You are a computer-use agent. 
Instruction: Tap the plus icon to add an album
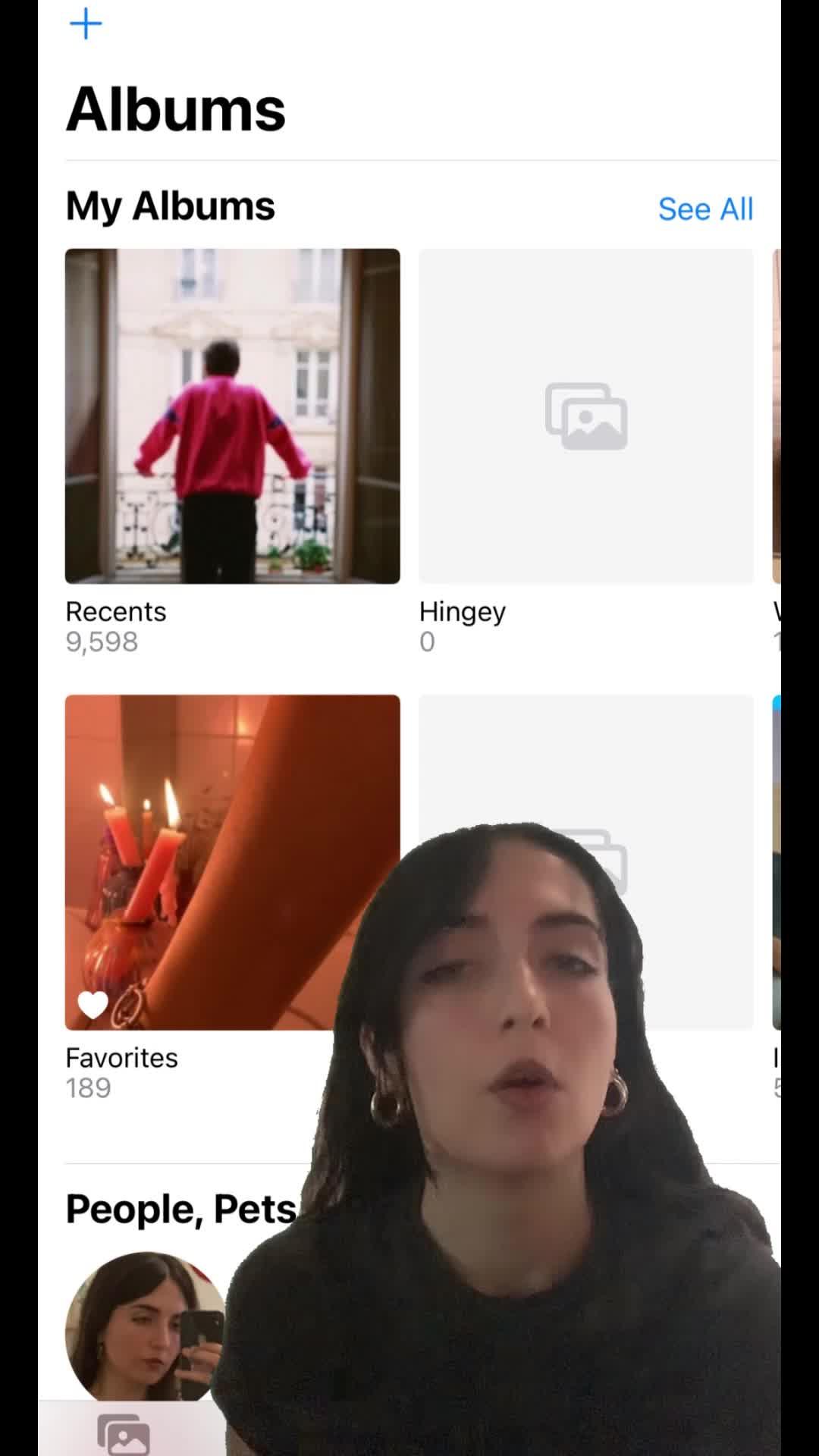[86, 24]
